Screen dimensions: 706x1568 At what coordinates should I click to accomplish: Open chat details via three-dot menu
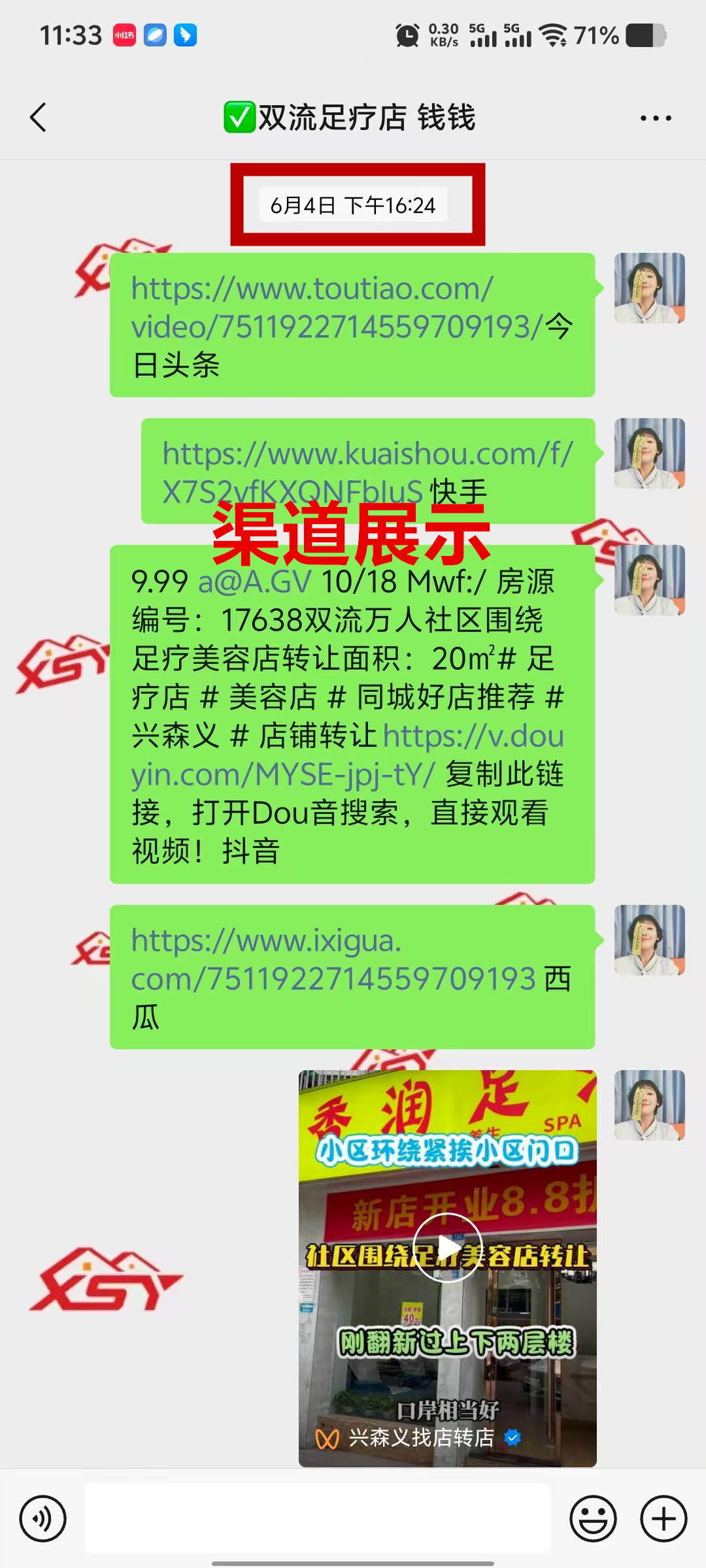655,118
